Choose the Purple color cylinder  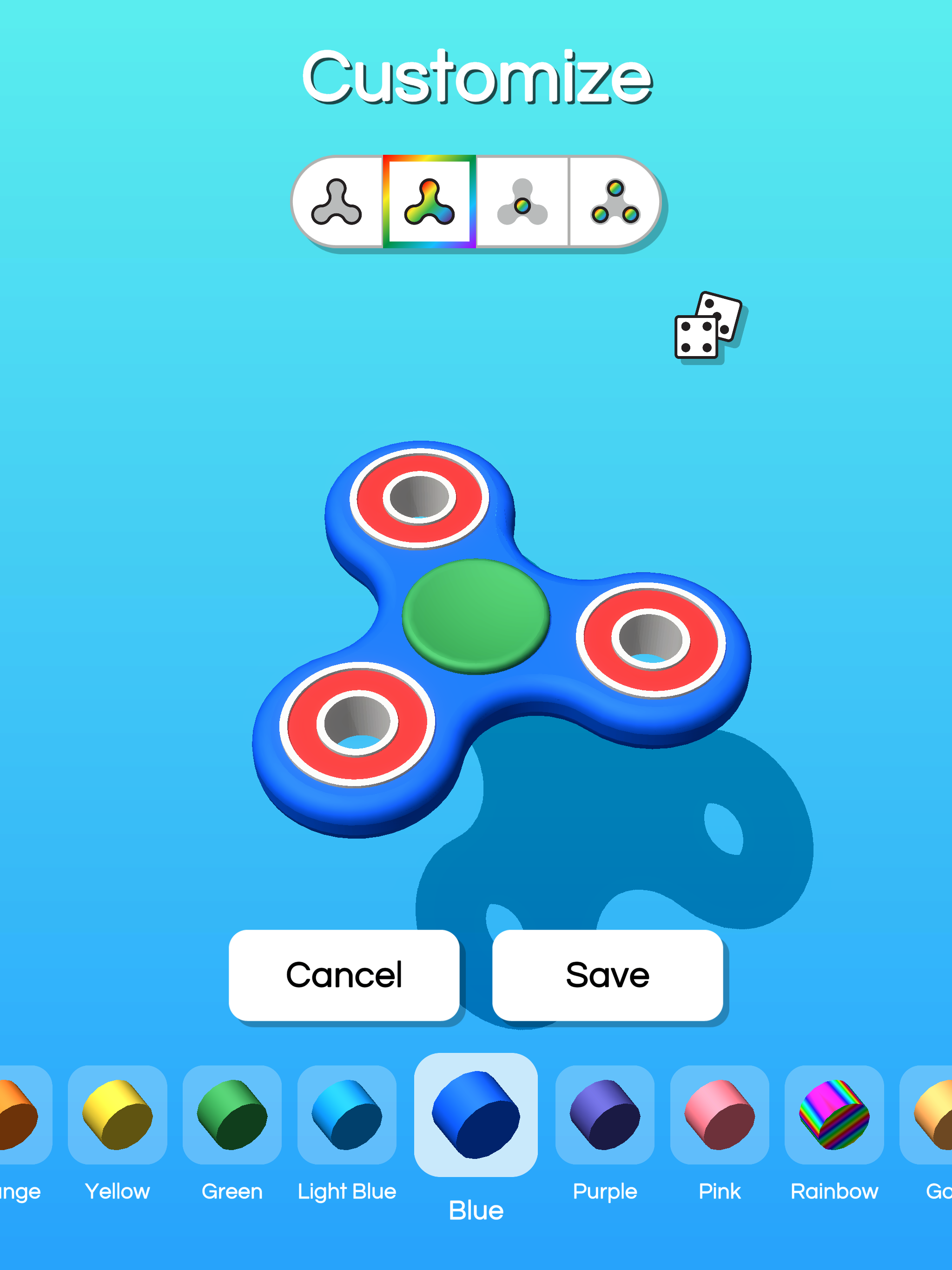(605, 1114)
